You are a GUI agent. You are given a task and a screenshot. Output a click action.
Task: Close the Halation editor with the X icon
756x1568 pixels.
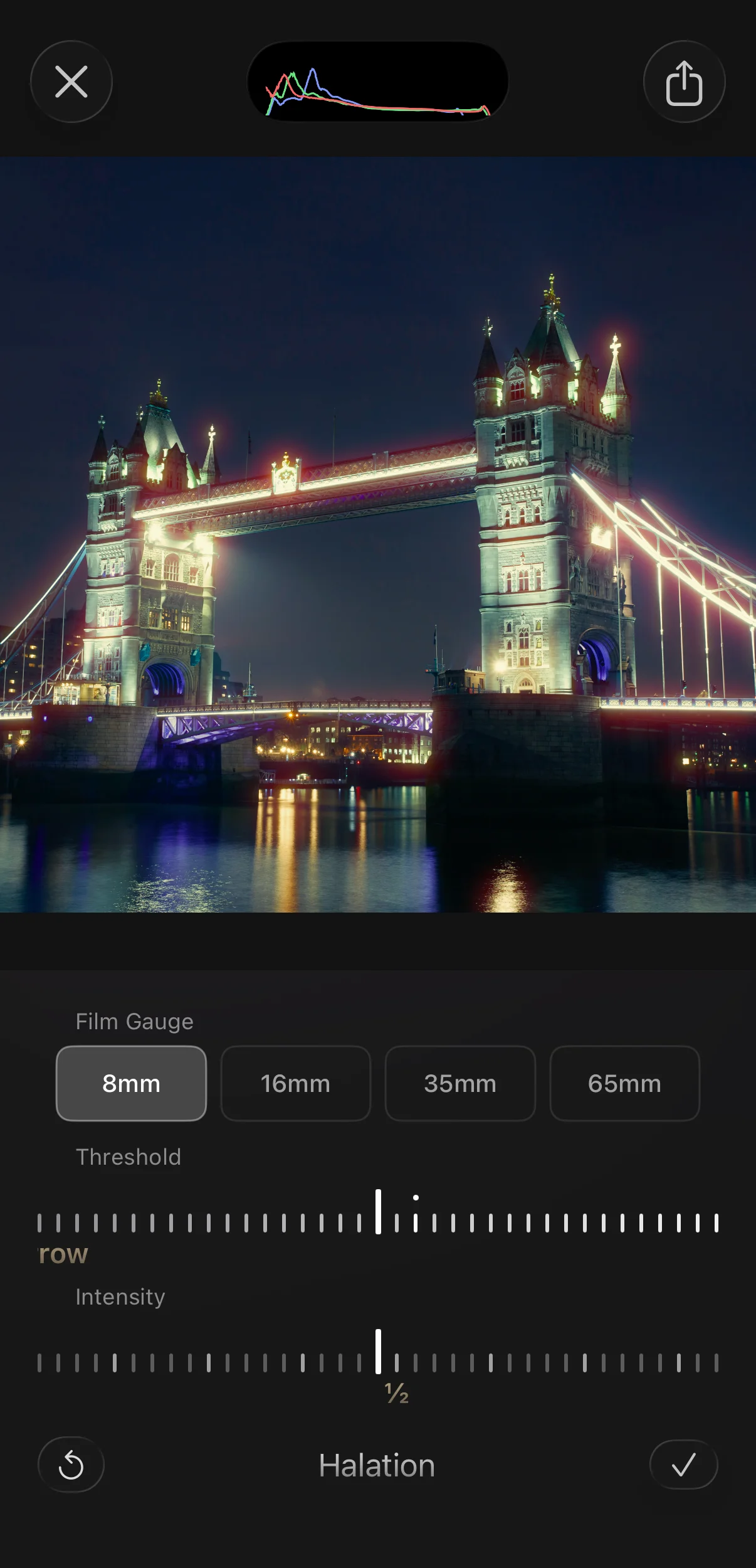71,82
